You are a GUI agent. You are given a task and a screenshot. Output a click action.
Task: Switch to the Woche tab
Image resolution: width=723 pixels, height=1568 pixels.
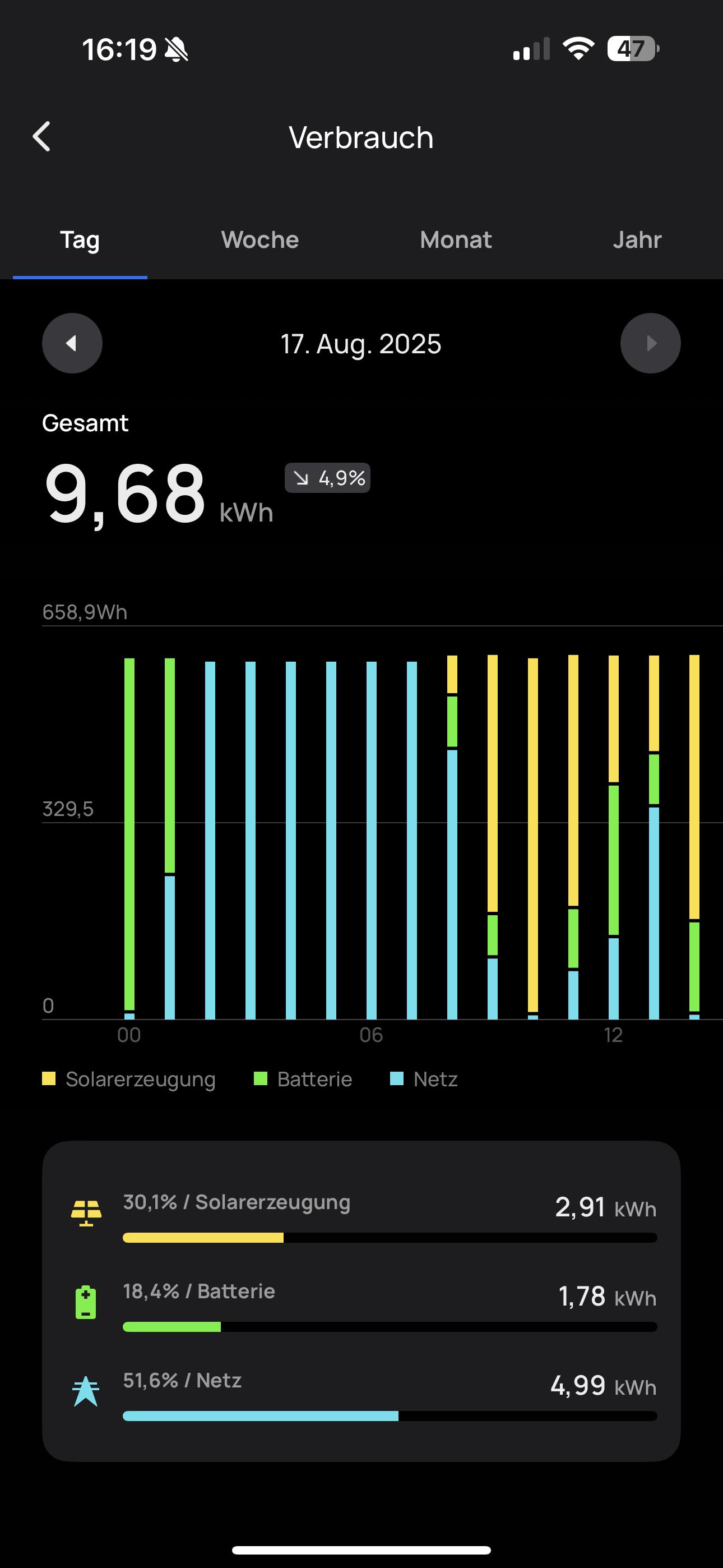click(260, 240)
